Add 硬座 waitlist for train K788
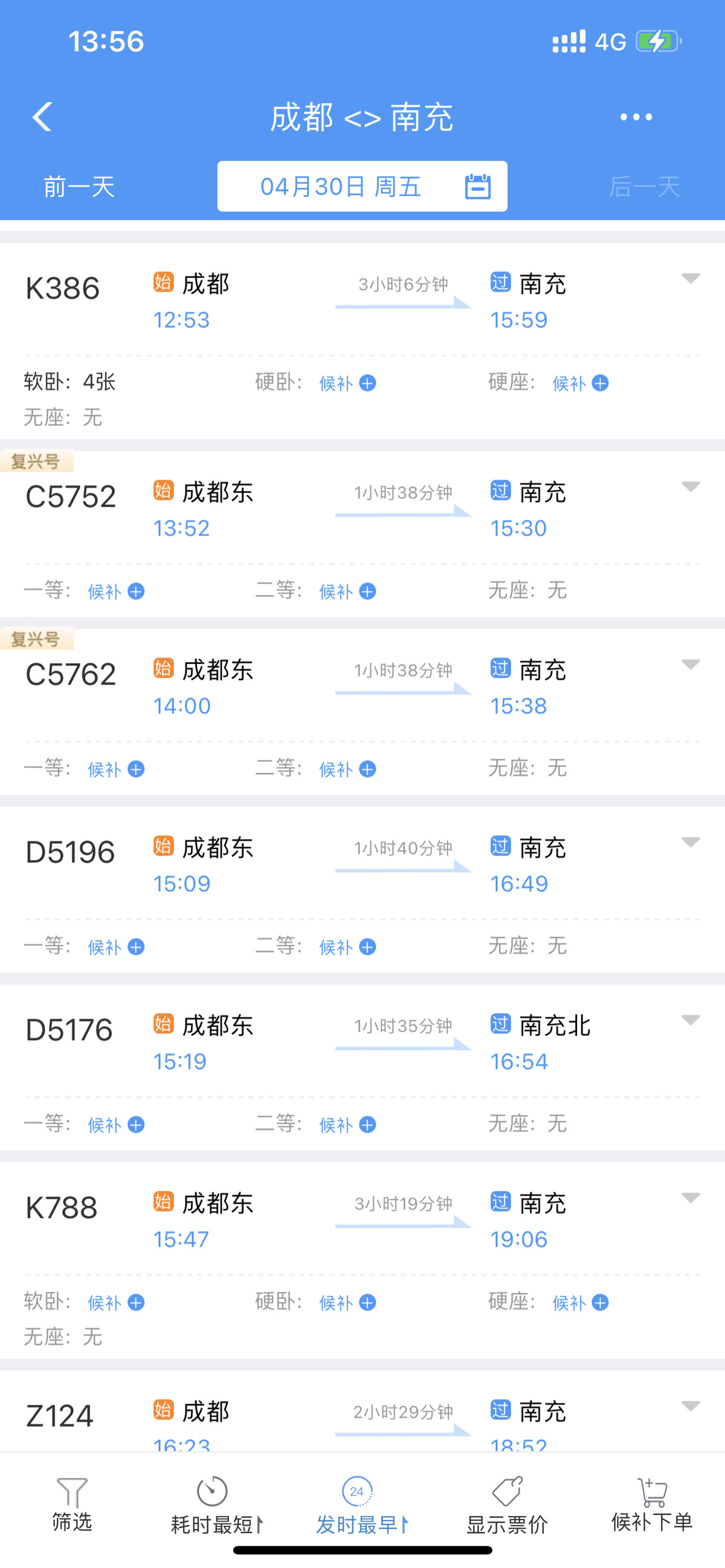Image resolution: width=725 pixels, height=1568 pixels. pos(581,1302)
